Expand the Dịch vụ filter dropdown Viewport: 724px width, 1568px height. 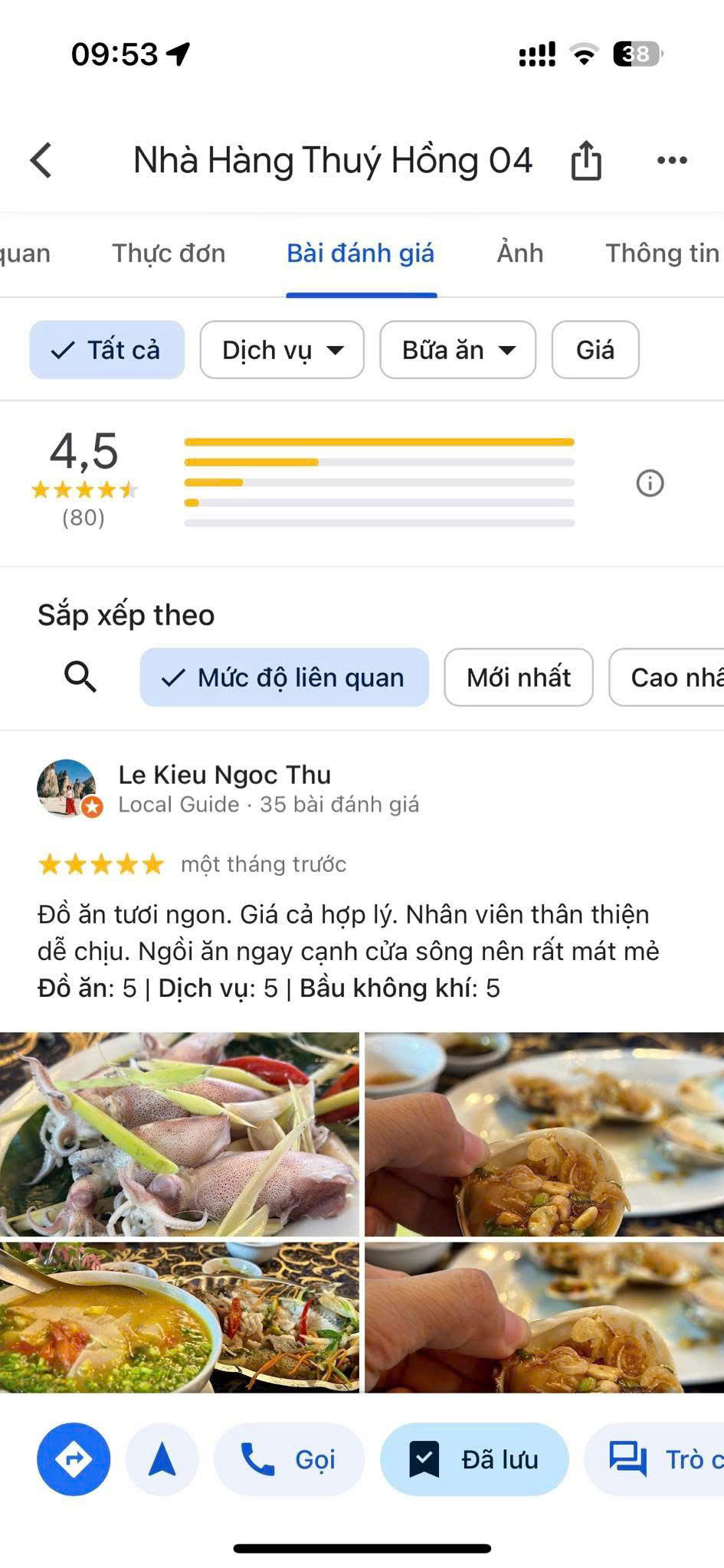click(282, 350)
